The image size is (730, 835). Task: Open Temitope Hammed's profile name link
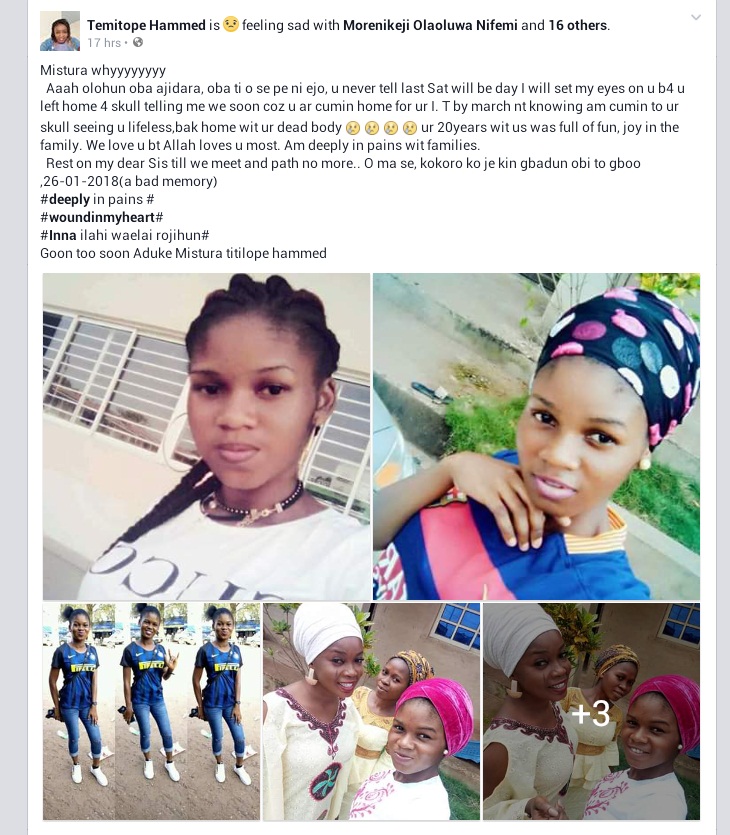146,24
